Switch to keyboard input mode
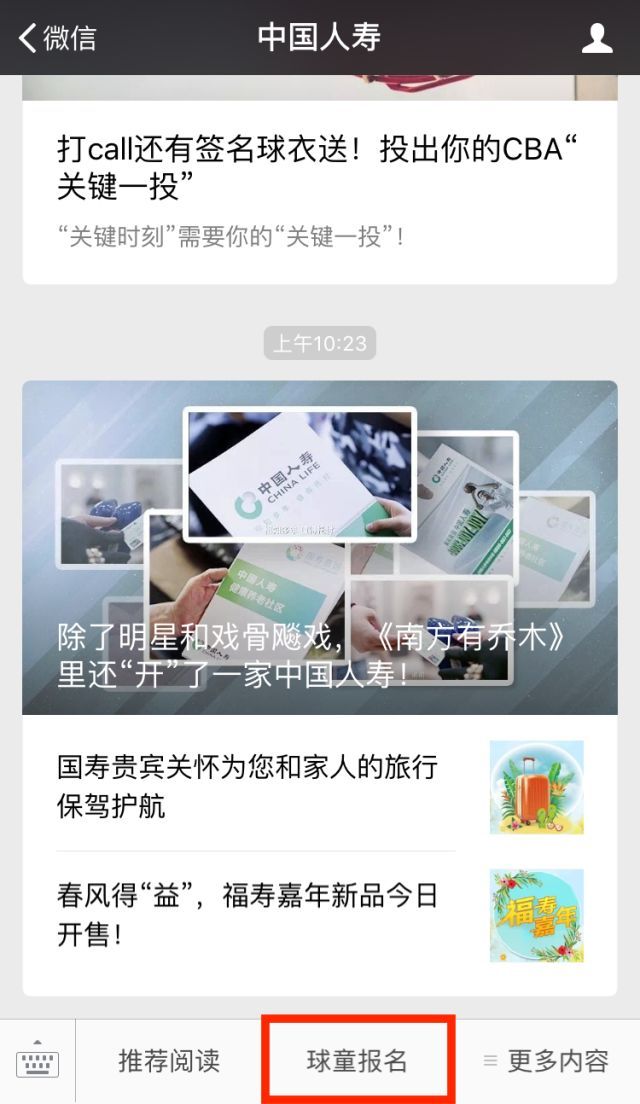The width and height of the screenshot is (640, 1104). tap(38, 1062)
